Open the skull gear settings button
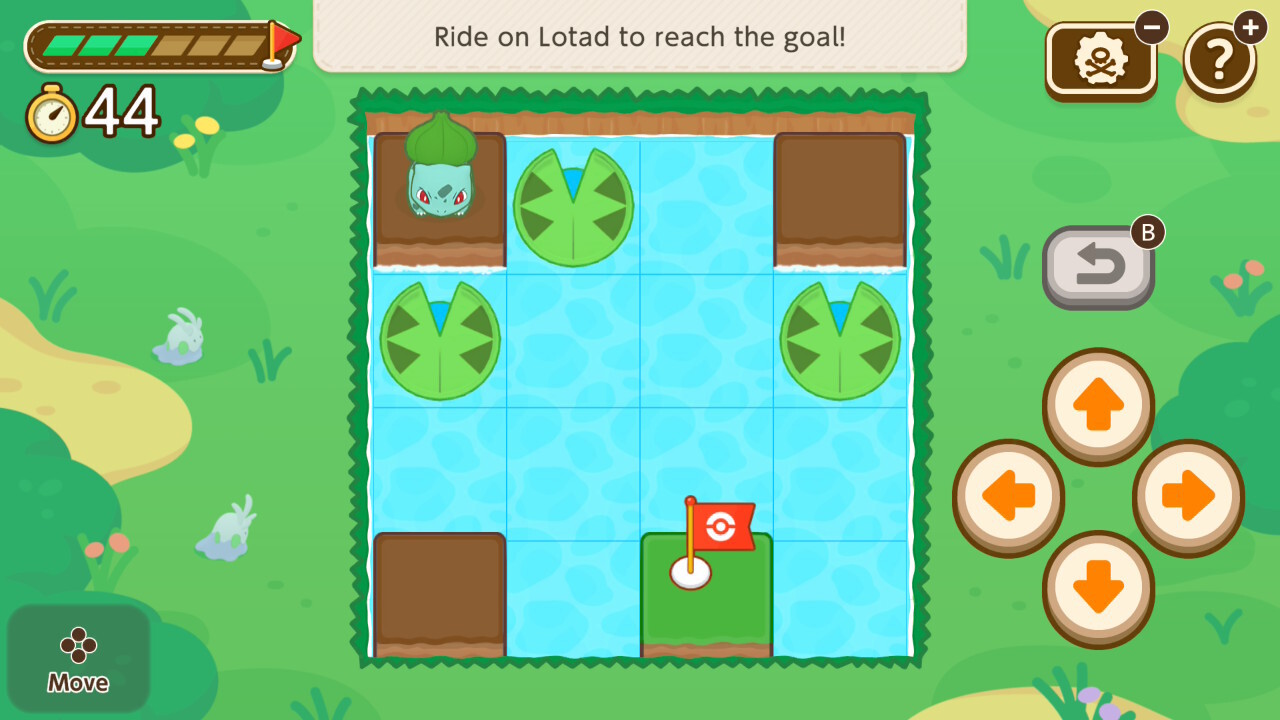Image resolution: width=1280 pixels, height=720 pixels. coord(1100,60)
